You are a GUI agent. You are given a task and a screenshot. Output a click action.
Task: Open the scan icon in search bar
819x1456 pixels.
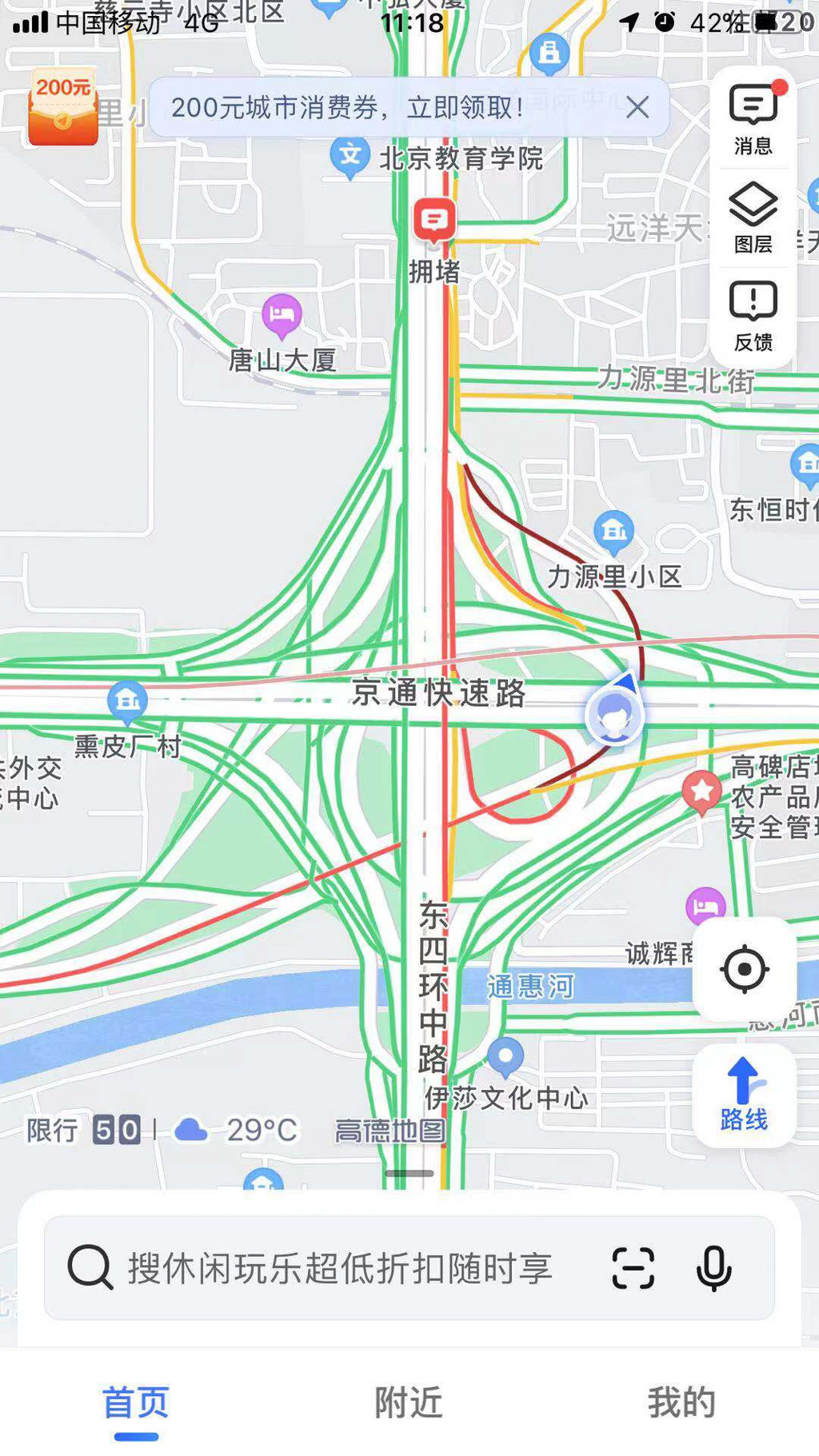tap(633, 1267)
